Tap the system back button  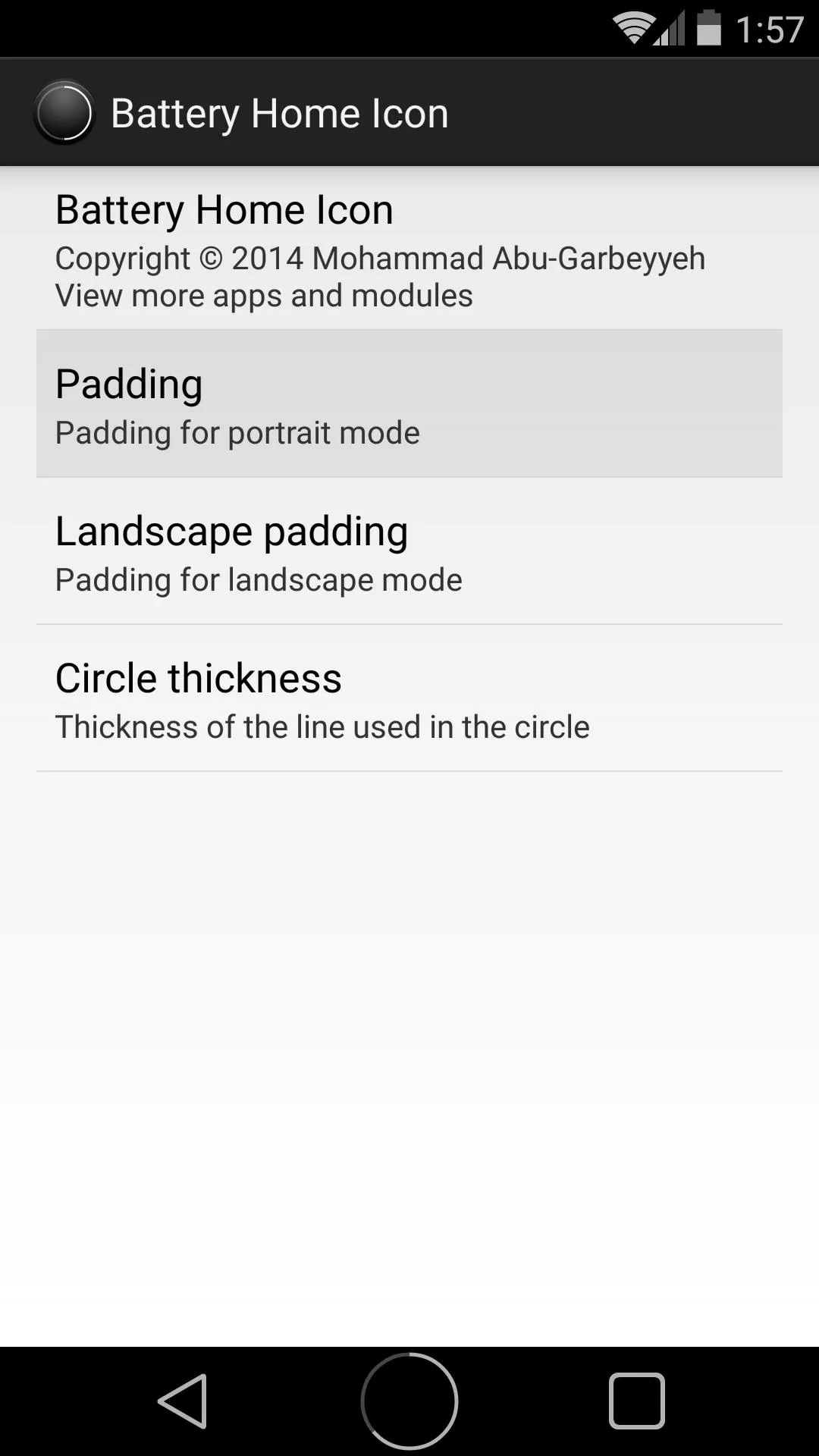coord(183,1401)
